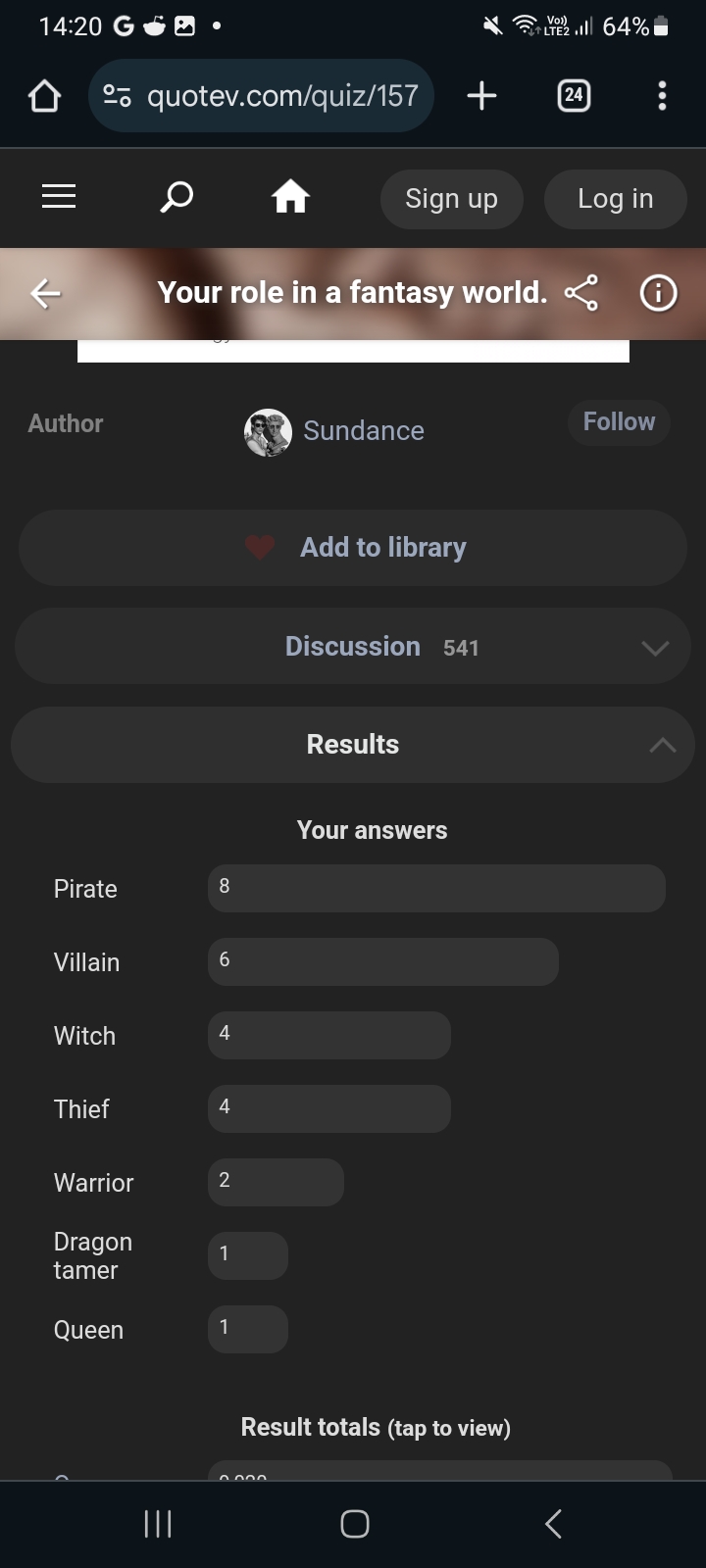Open Quotev site search

point(176,197)
